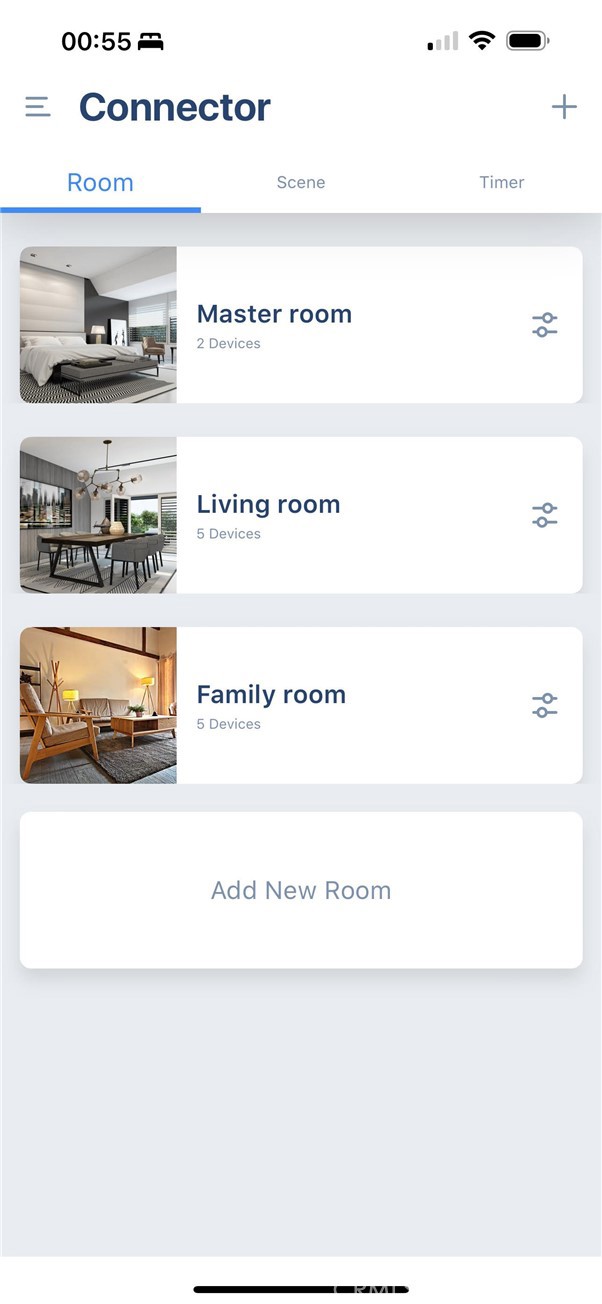This screenshot has height=1304, width=602.
Task: Open Family room settings sliders
Action: 544,705
